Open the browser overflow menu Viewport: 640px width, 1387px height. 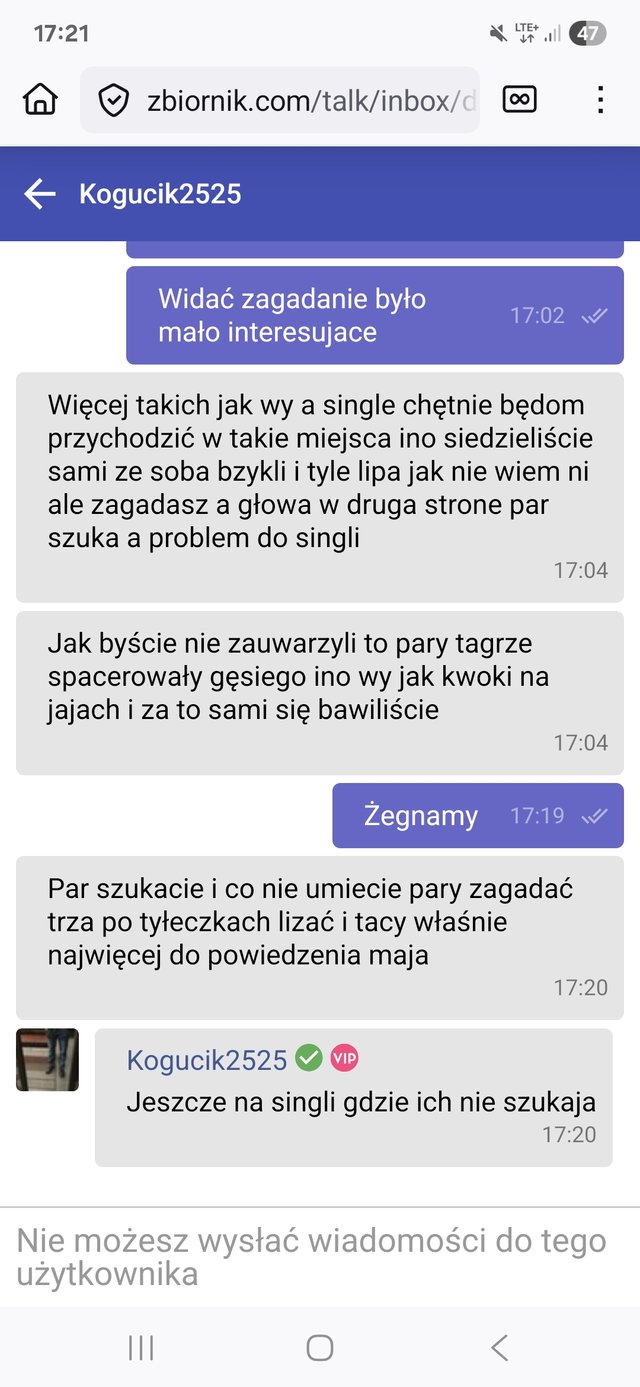tap(600, 99)
